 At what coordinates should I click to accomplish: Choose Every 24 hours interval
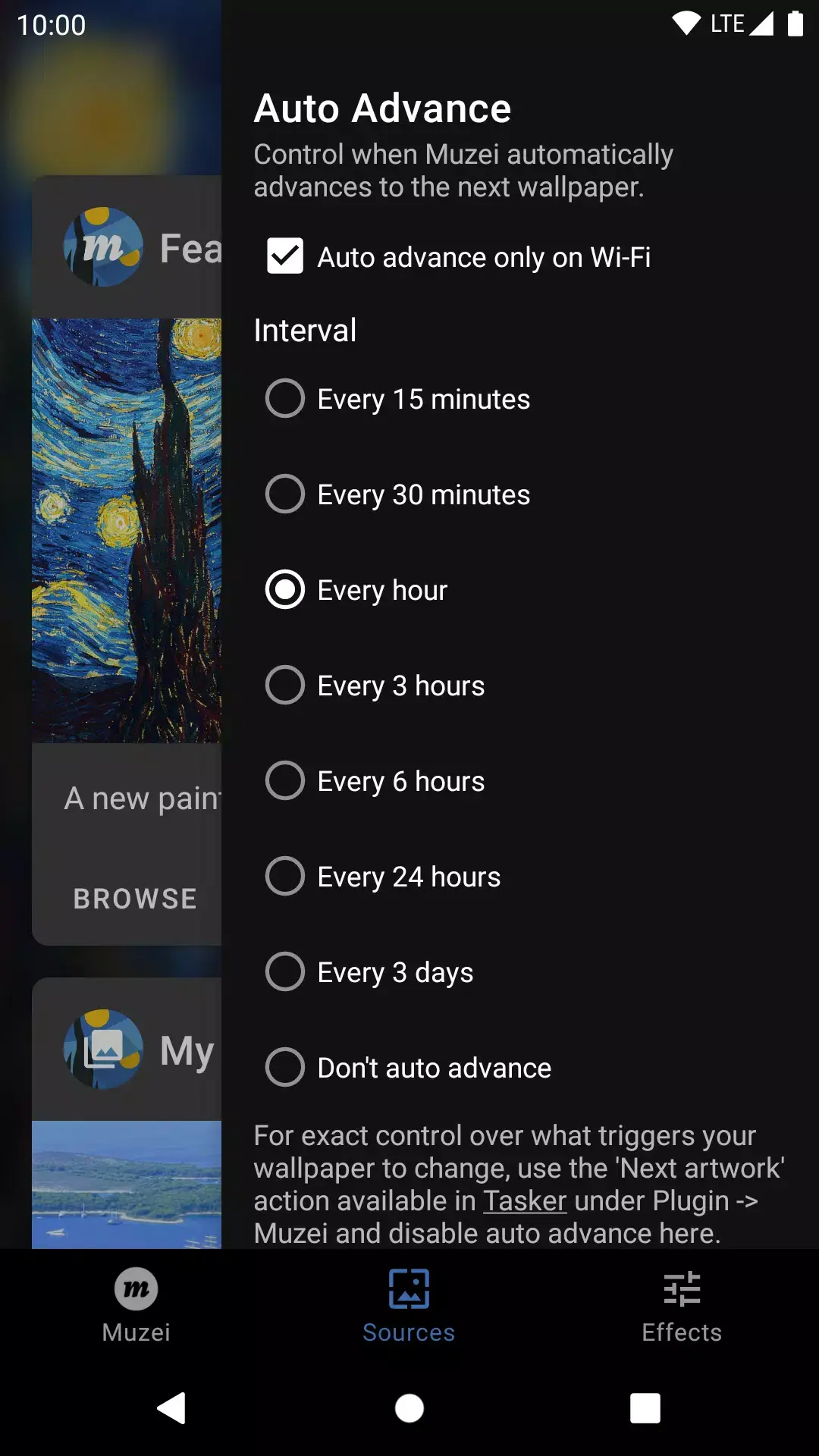(284, 876)
